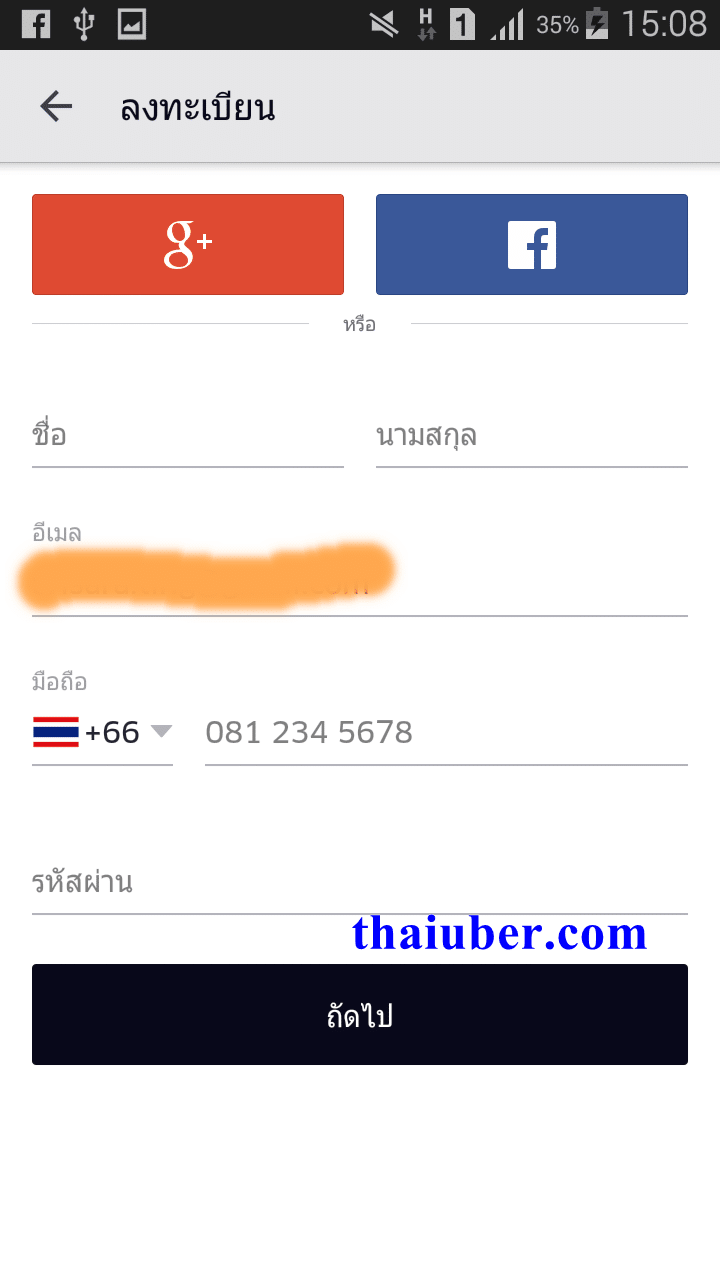Open the +66 country code dropdown

click(102, 733)
